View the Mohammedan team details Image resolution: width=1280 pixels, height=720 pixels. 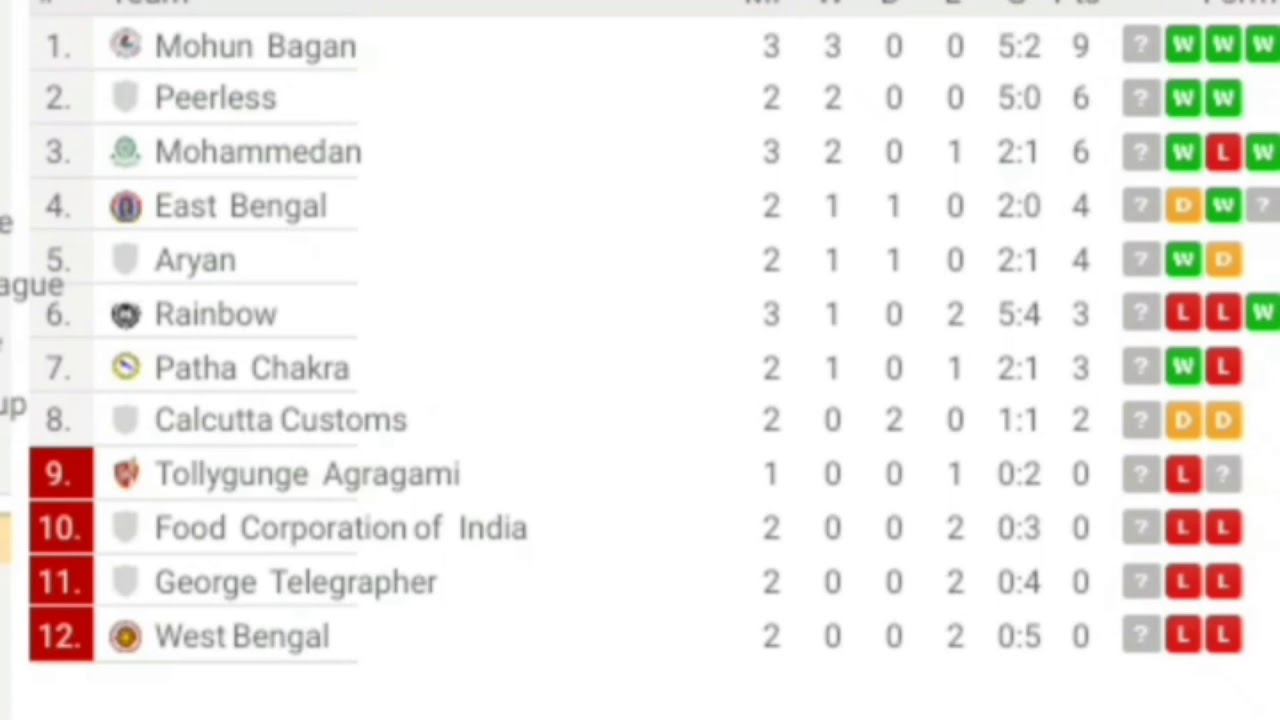coord(258,152)
